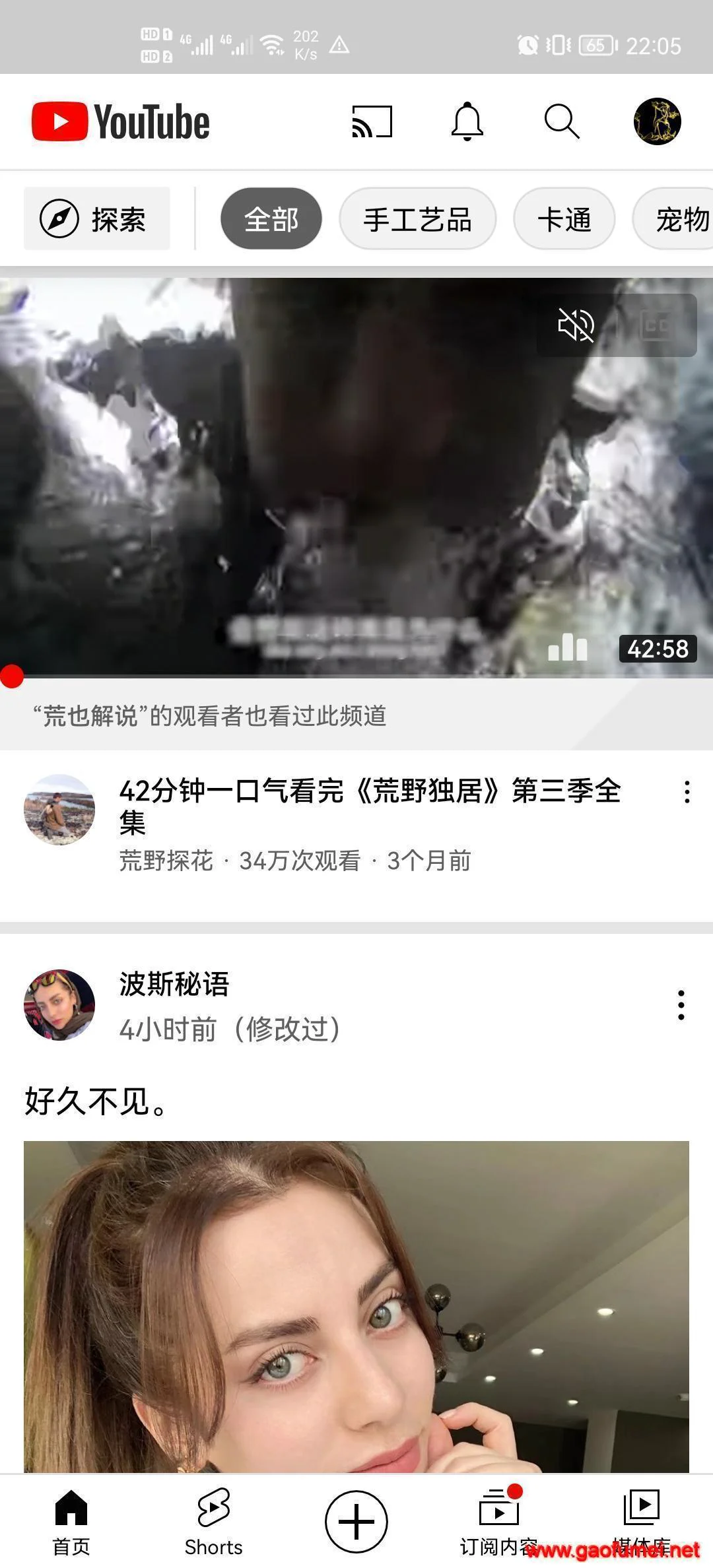Screen dimensions: 713x1568
Task: Open 荒野探花 channel avatar
Action: [59, 809]
